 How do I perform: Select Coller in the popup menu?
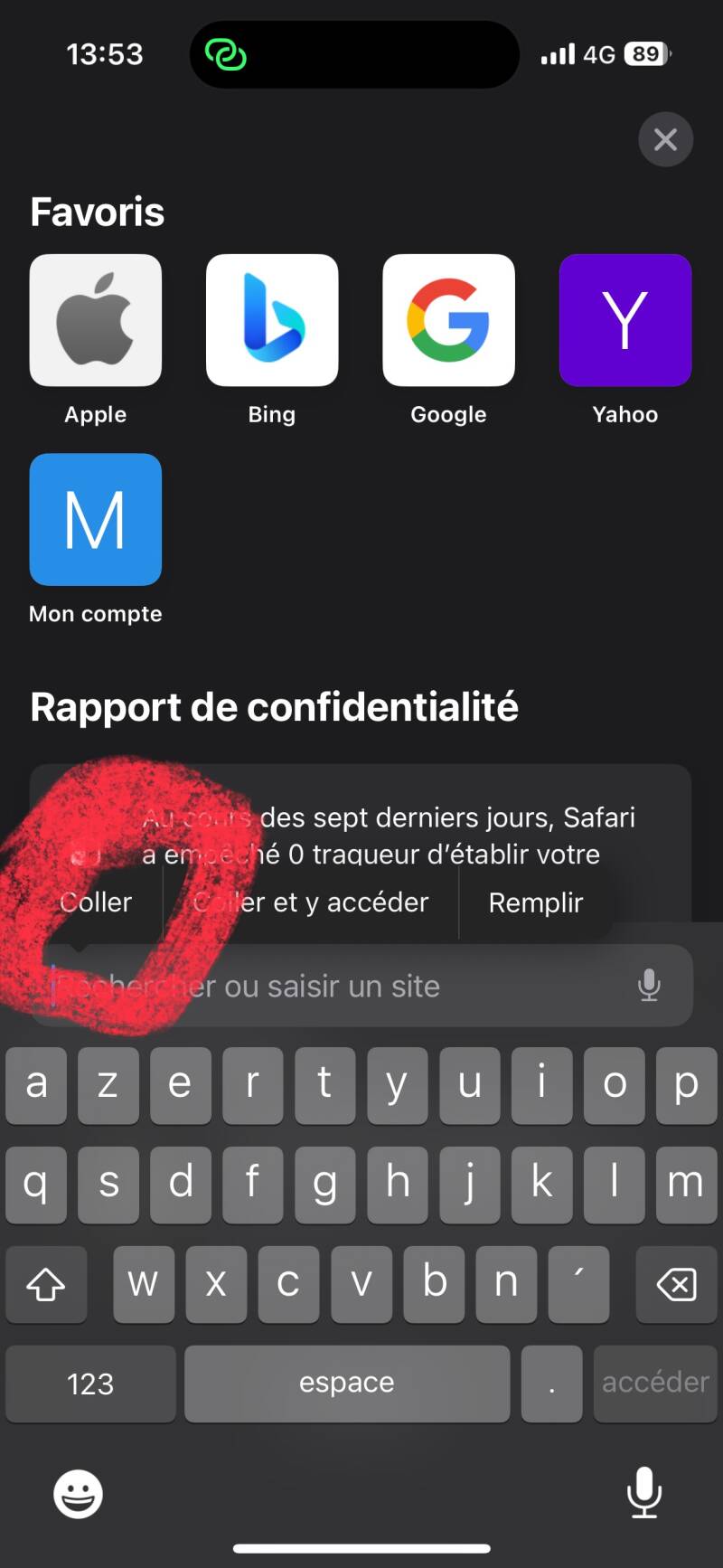96,902
